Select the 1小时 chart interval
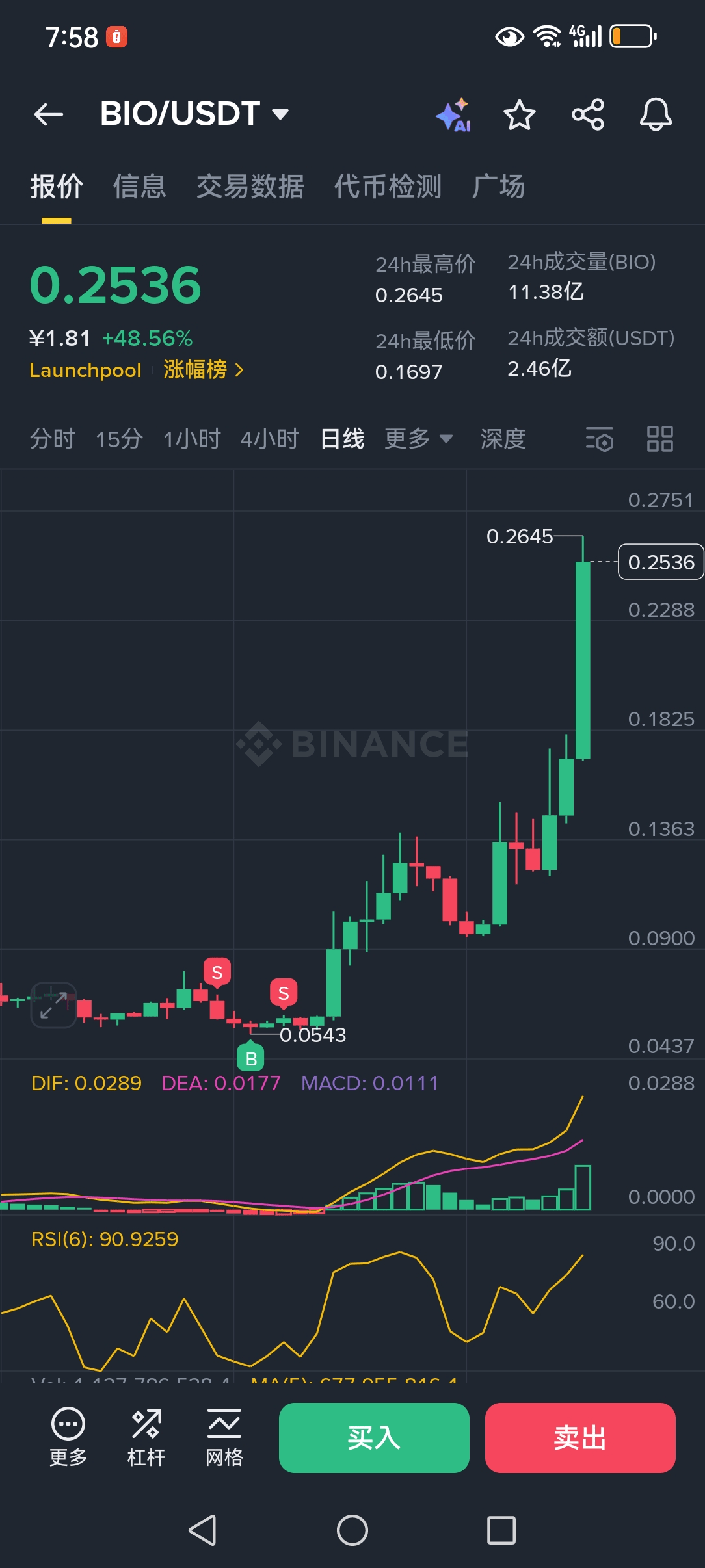 click(192, 439)
